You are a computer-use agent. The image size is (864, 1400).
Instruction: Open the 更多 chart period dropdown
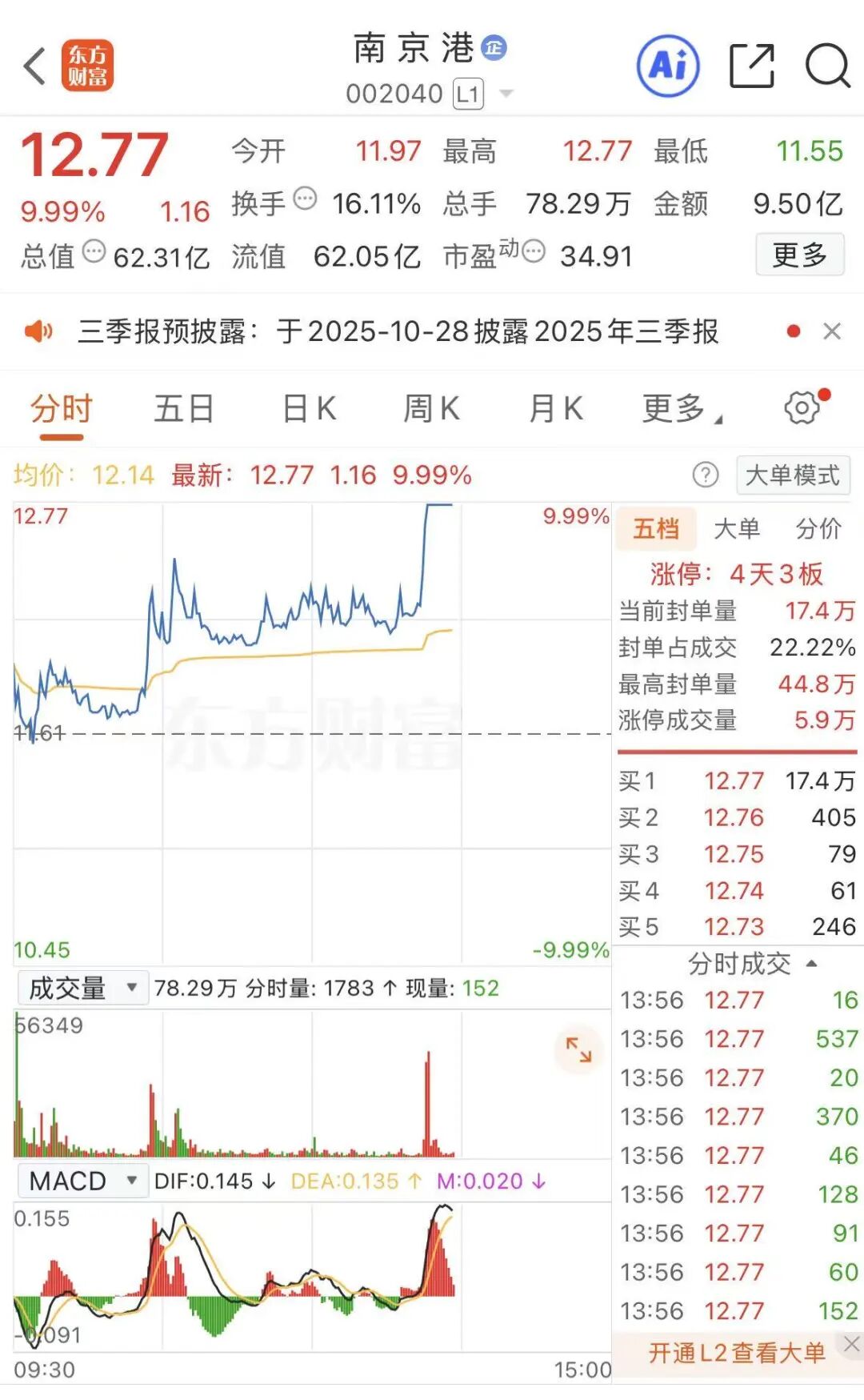point(680,409)
